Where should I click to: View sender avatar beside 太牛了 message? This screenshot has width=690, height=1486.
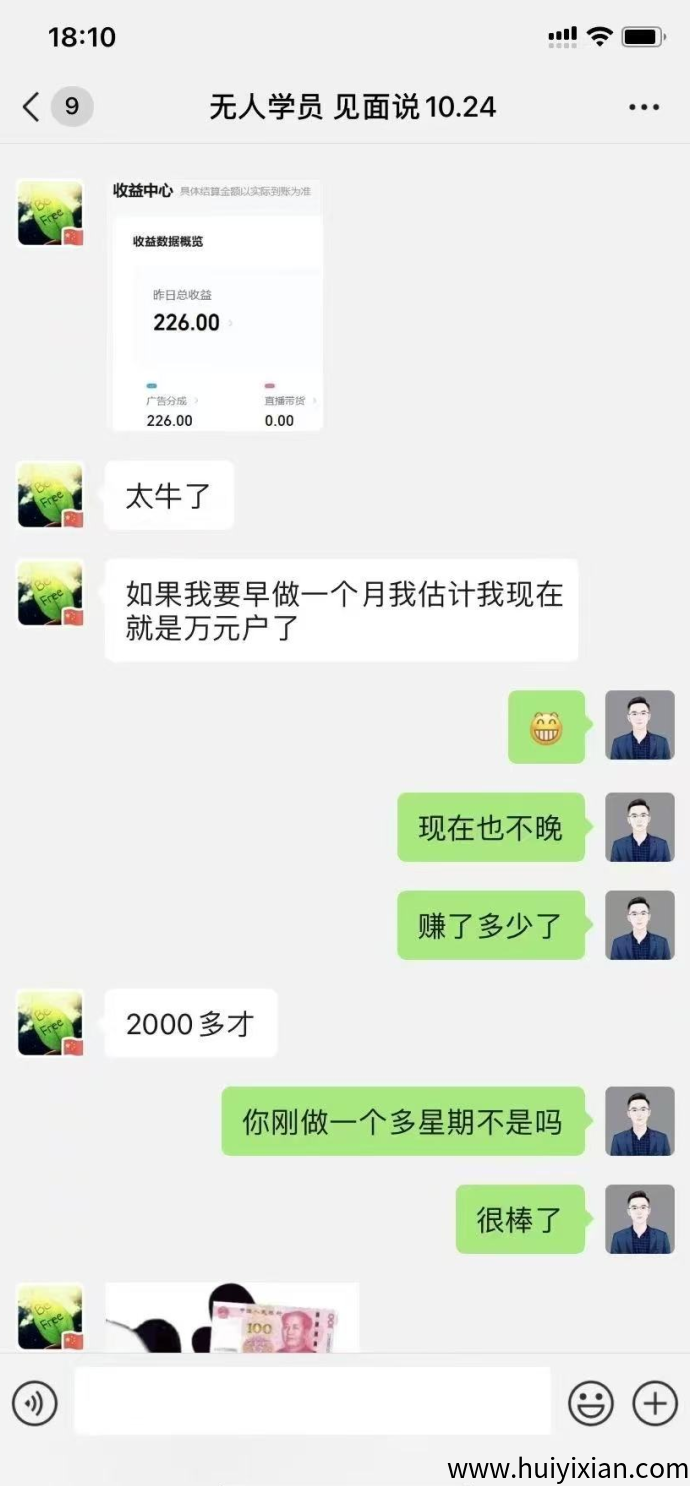pyautogui.click(x=50, y=495)
